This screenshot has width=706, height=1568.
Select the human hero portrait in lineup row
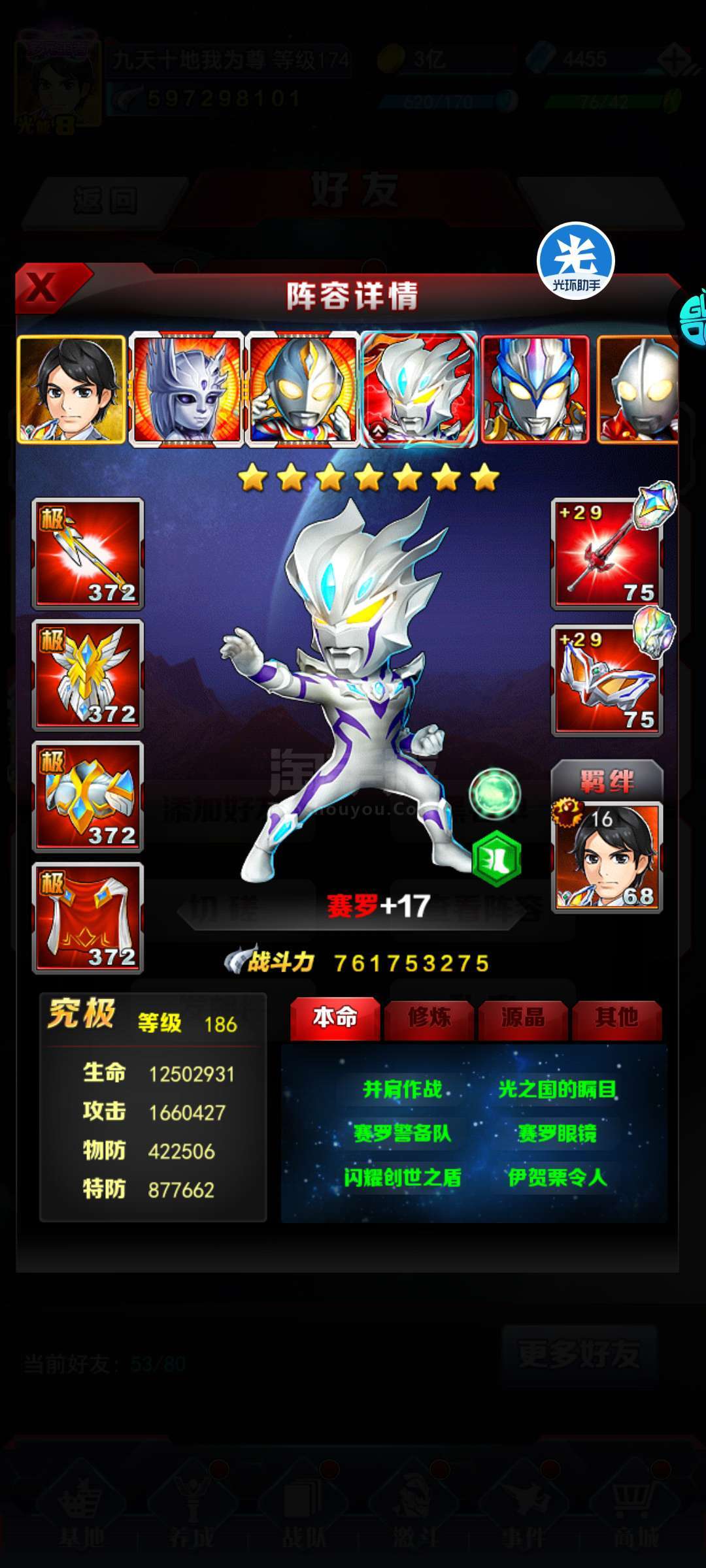click(71, 389)
